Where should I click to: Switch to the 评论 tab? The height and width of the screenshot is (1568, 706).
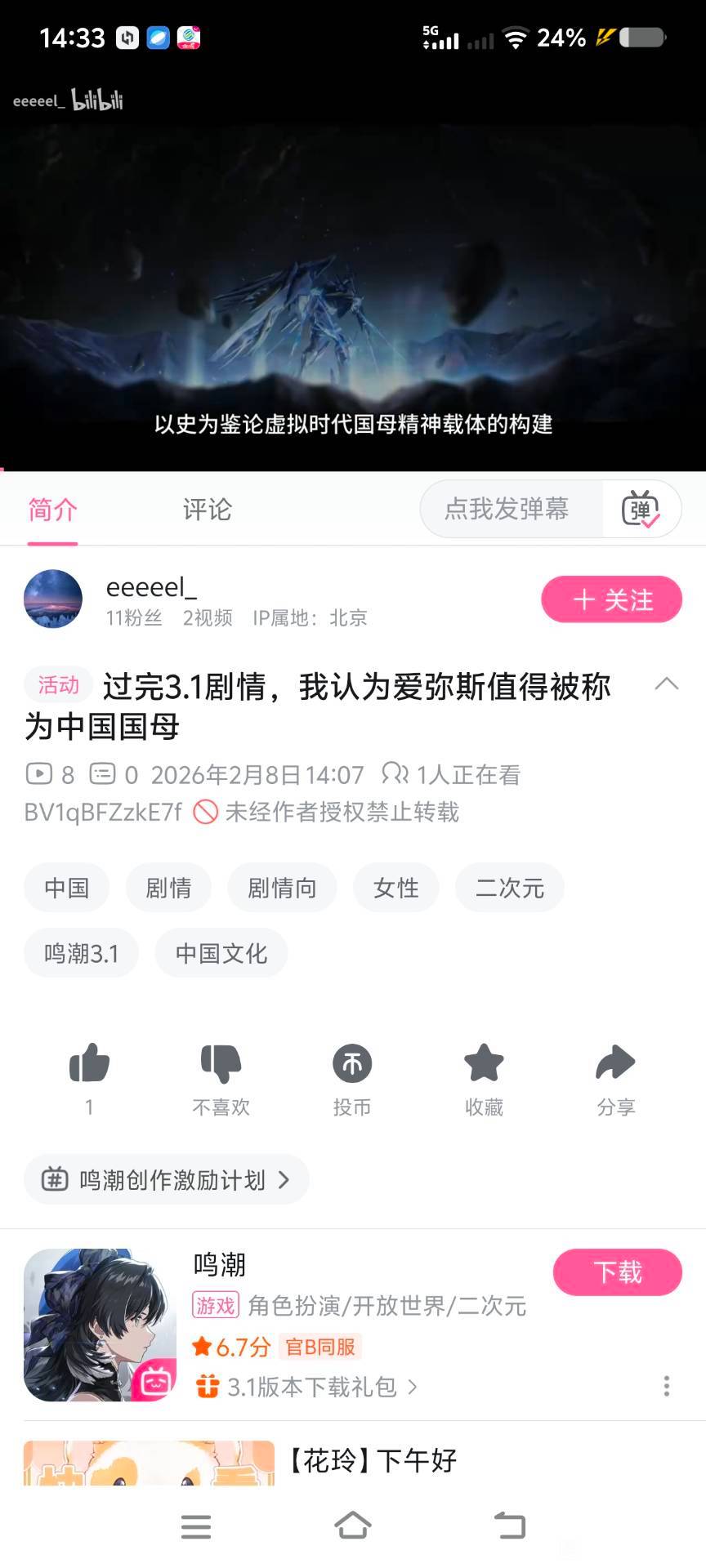207,510
